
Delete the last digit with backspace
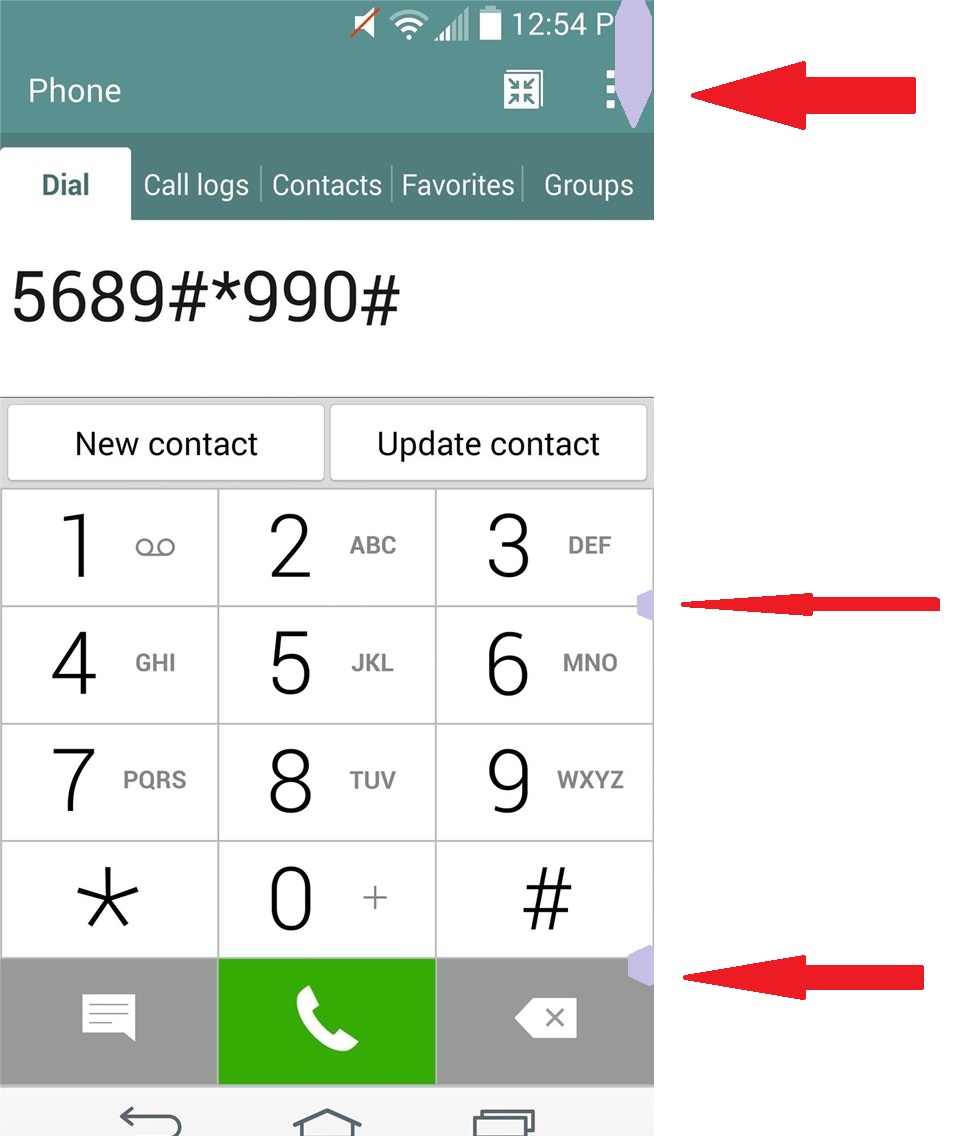tap(545, 1019)
